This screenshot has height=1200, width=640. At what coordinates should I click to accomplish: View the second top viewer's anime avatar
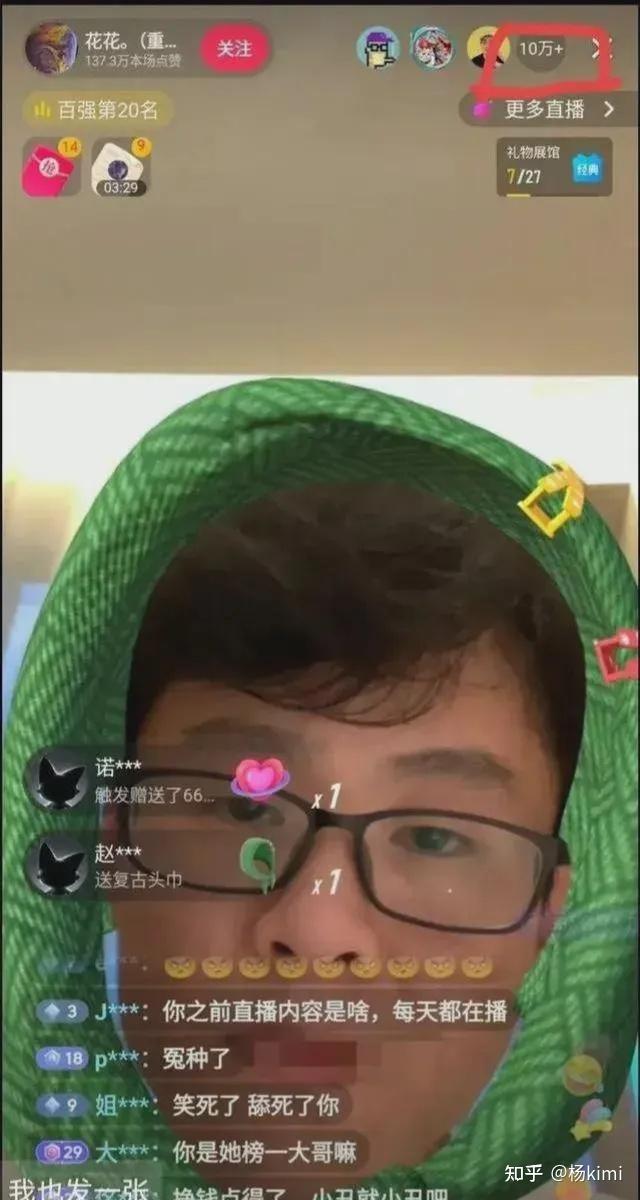coord(432,48)
